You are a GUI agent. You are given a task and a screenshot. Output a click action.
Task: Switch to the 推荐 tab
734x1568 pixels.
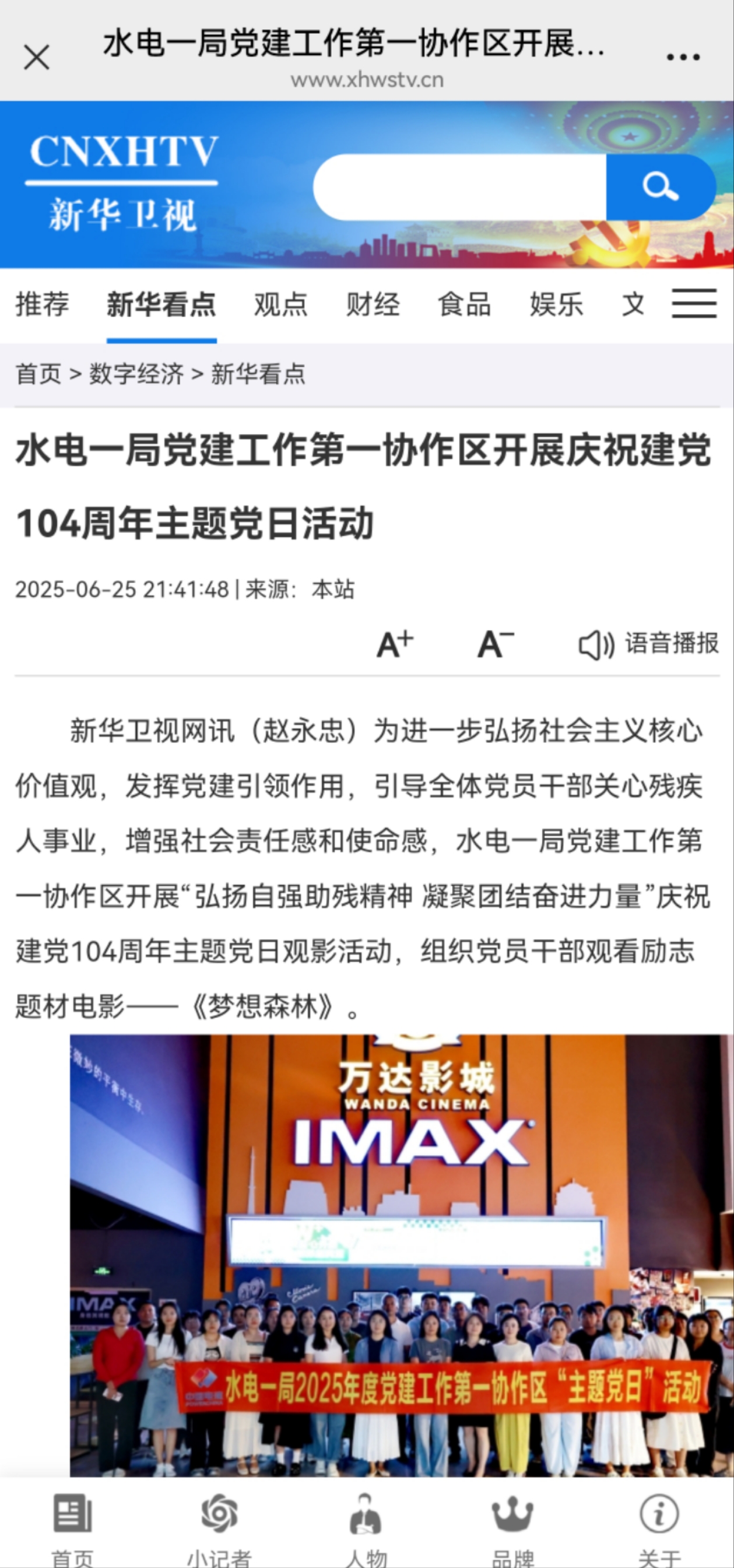tap(42, 304)
